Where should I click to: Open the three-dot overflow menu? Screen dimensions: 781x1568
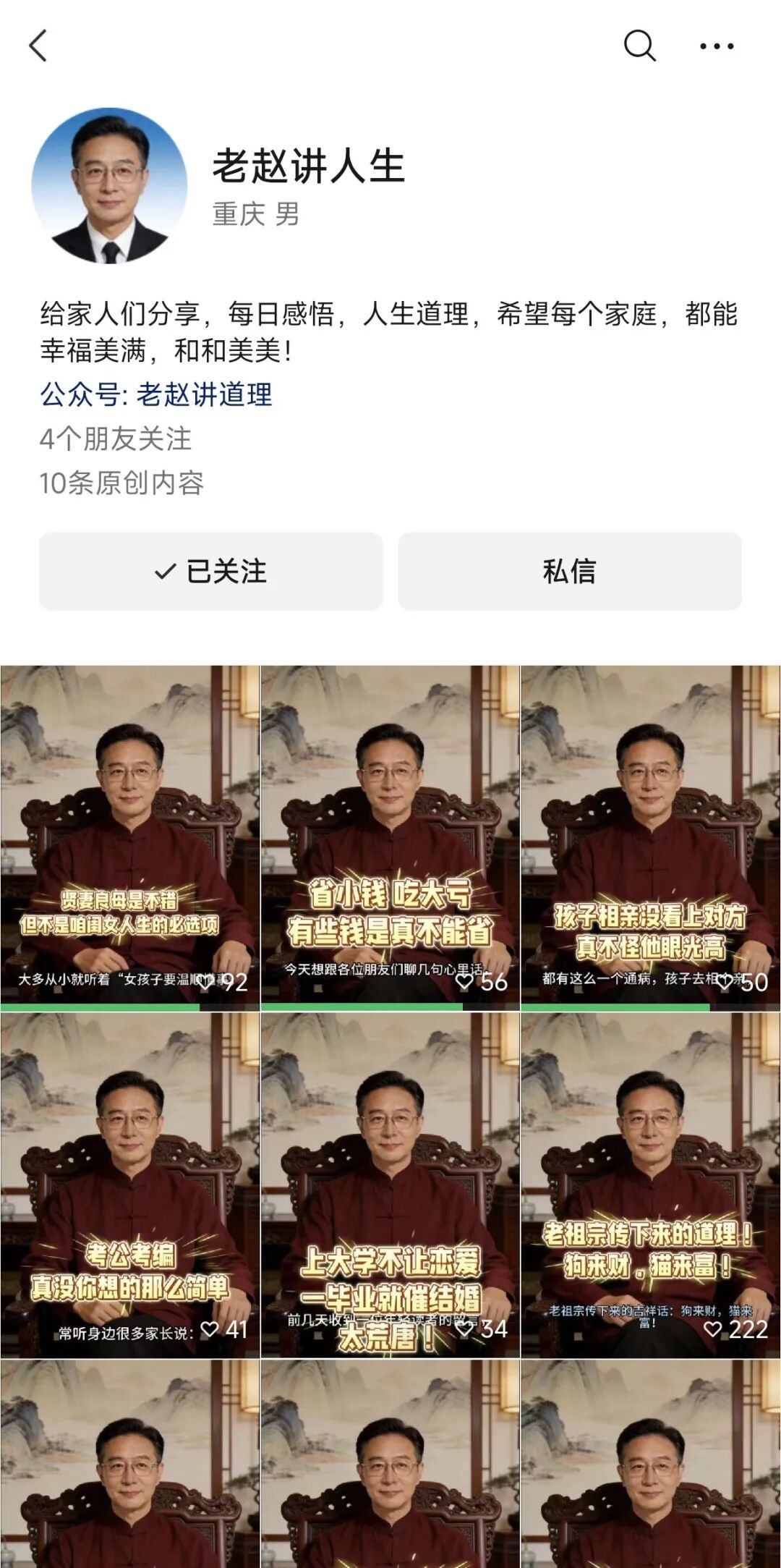[716, 46]
